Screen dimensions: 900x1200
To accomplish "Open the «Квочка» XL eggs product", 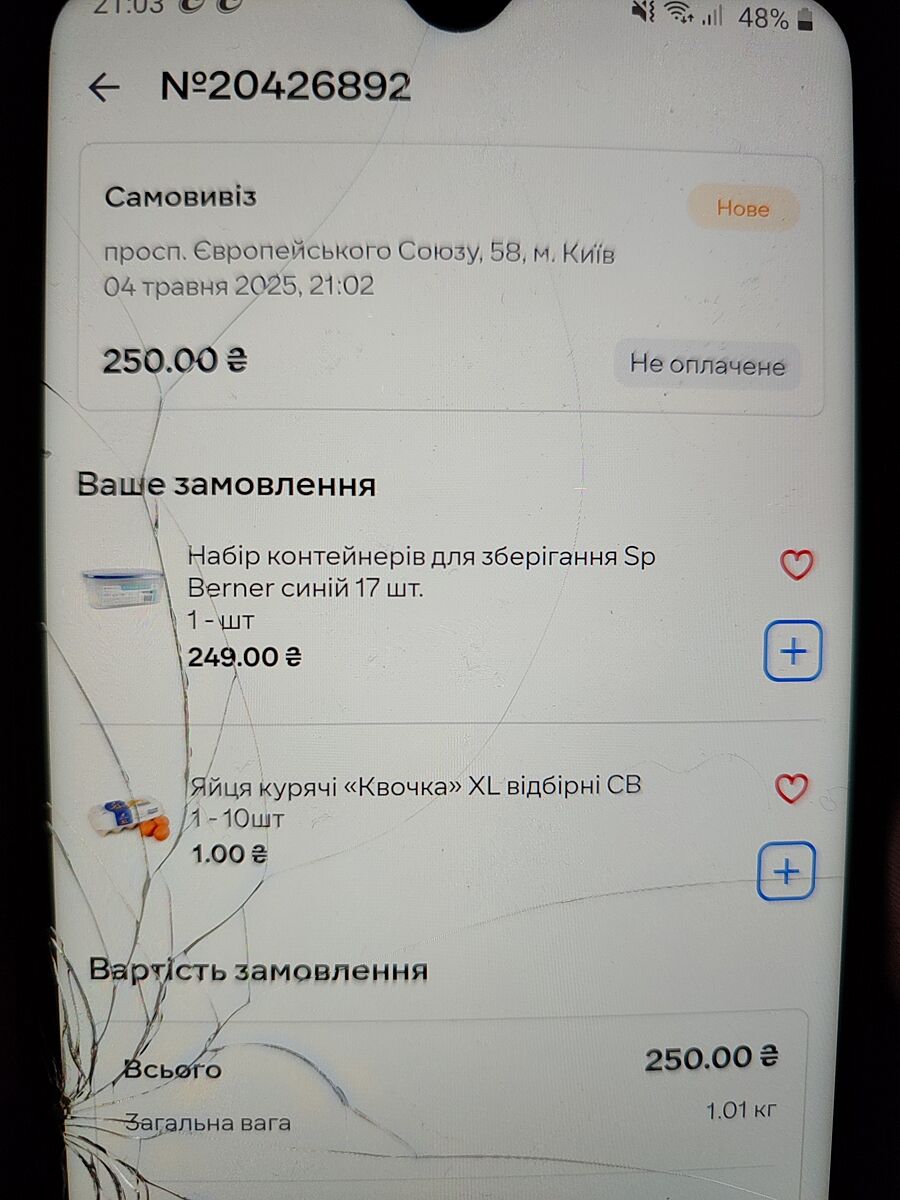I will pos(415,786).
